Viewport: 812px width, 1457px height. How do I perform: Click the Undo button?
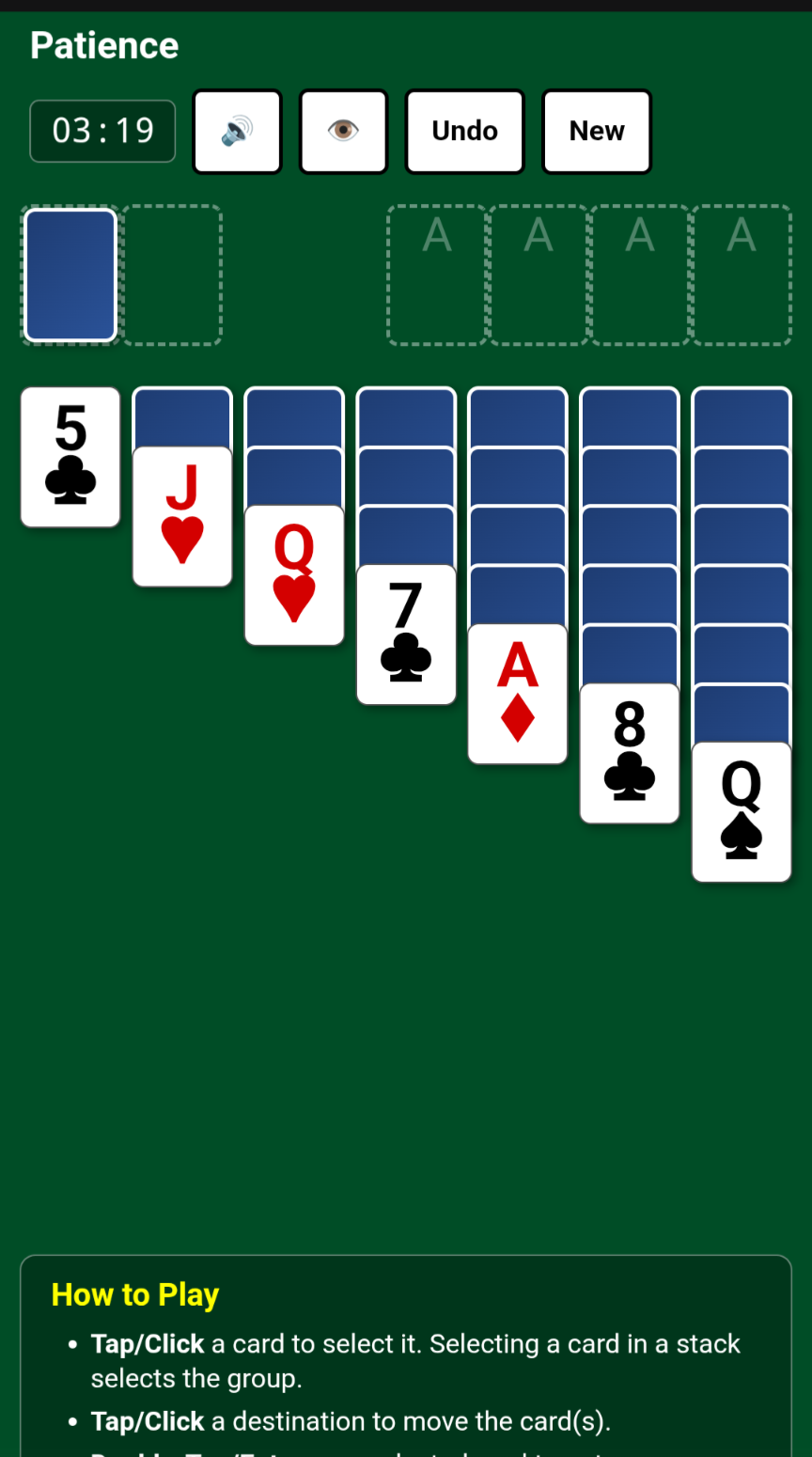(464, 131)
